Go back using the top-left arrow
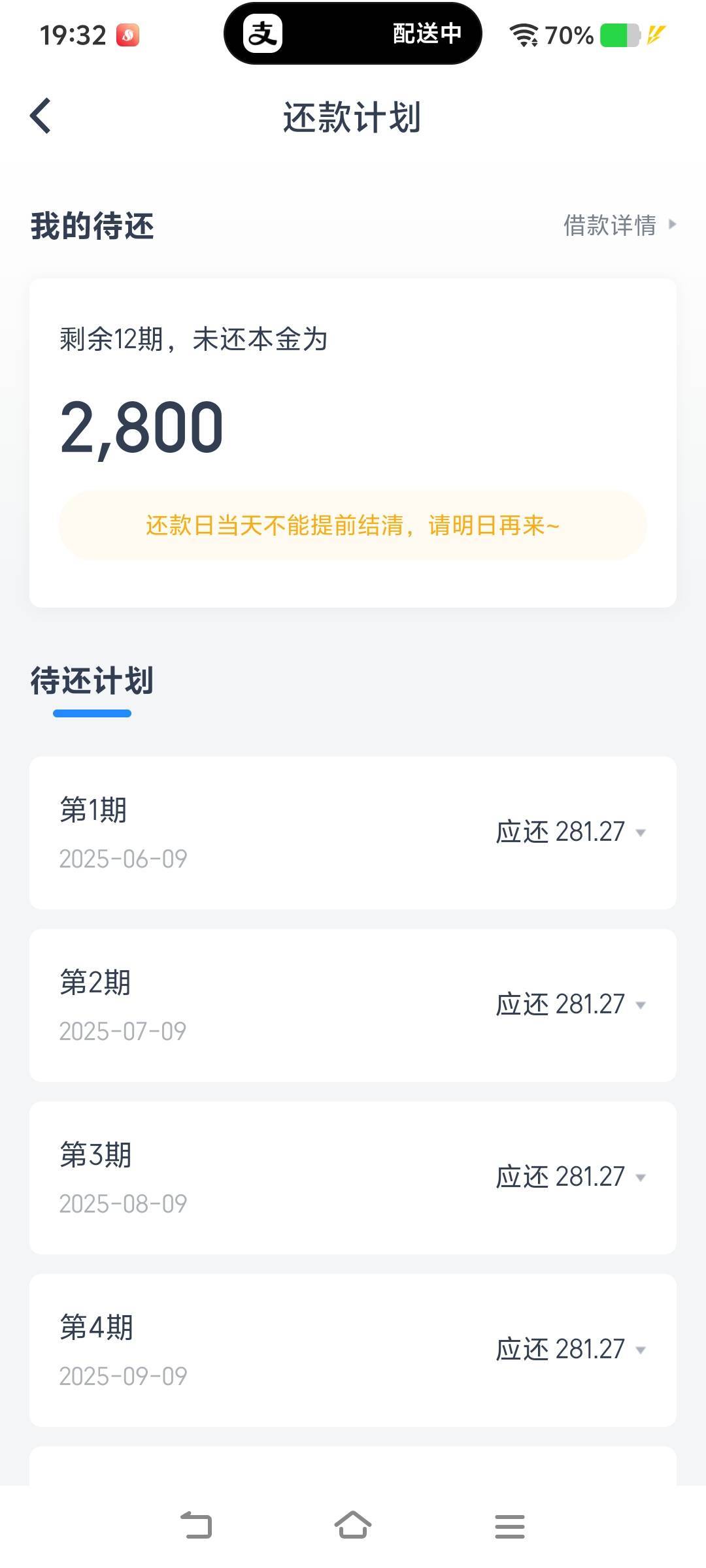The width and height of the screenshot is (706, 1568). (41, 116)
